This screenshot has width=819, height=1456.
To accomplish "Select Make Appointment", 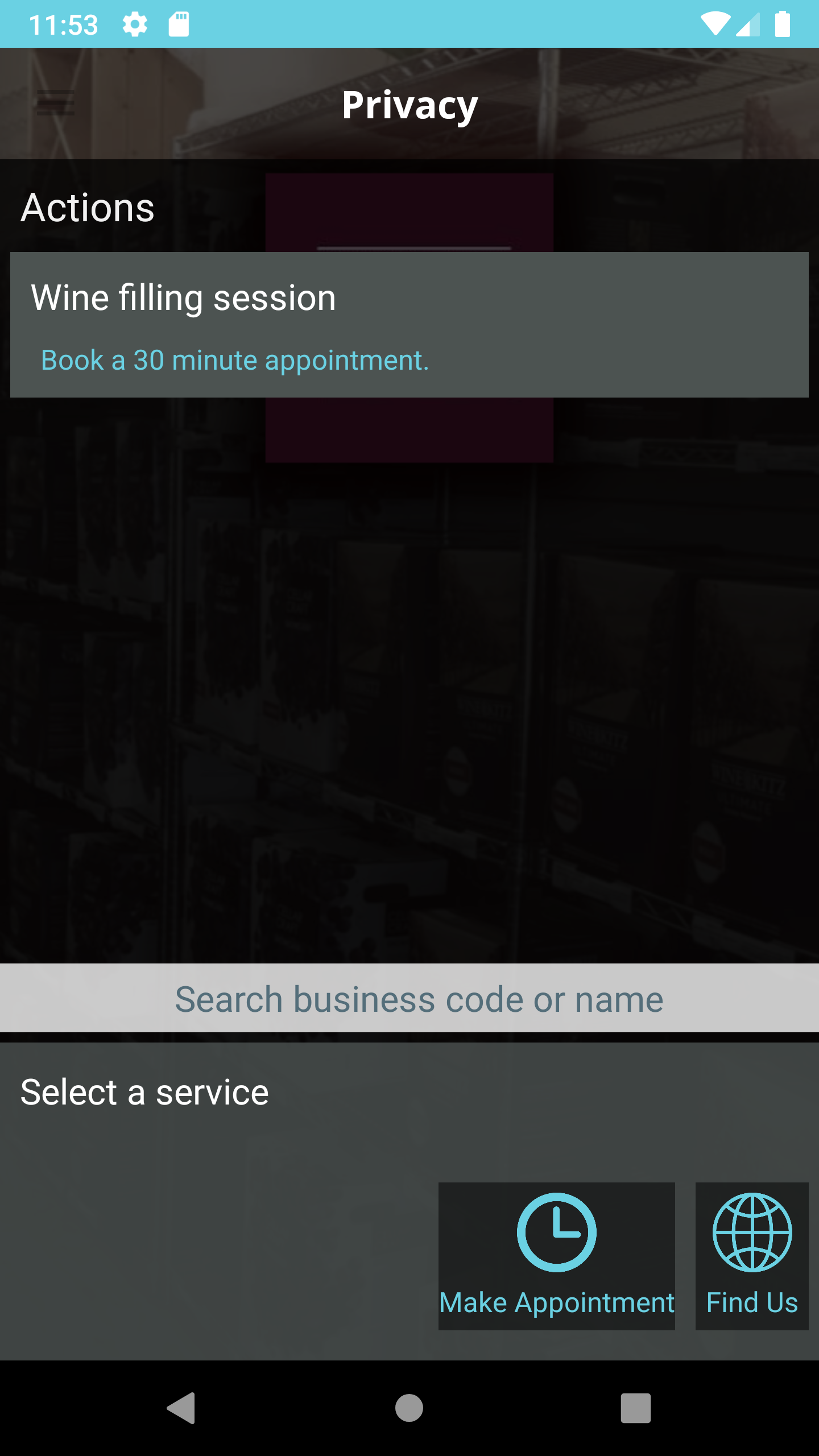I will [x=556, y=1256].
